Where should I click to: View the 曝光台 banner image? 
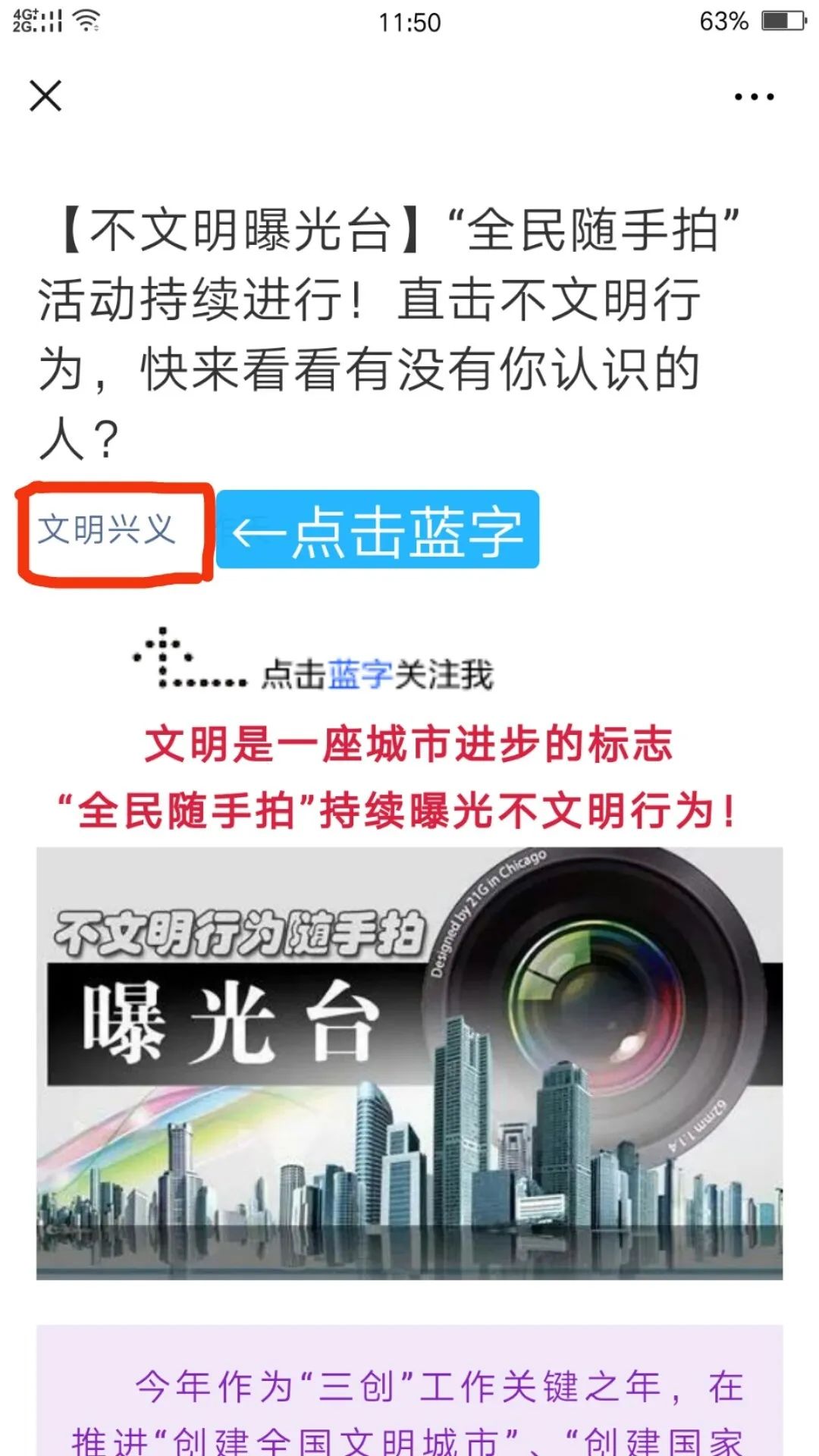coord(409,1063)
